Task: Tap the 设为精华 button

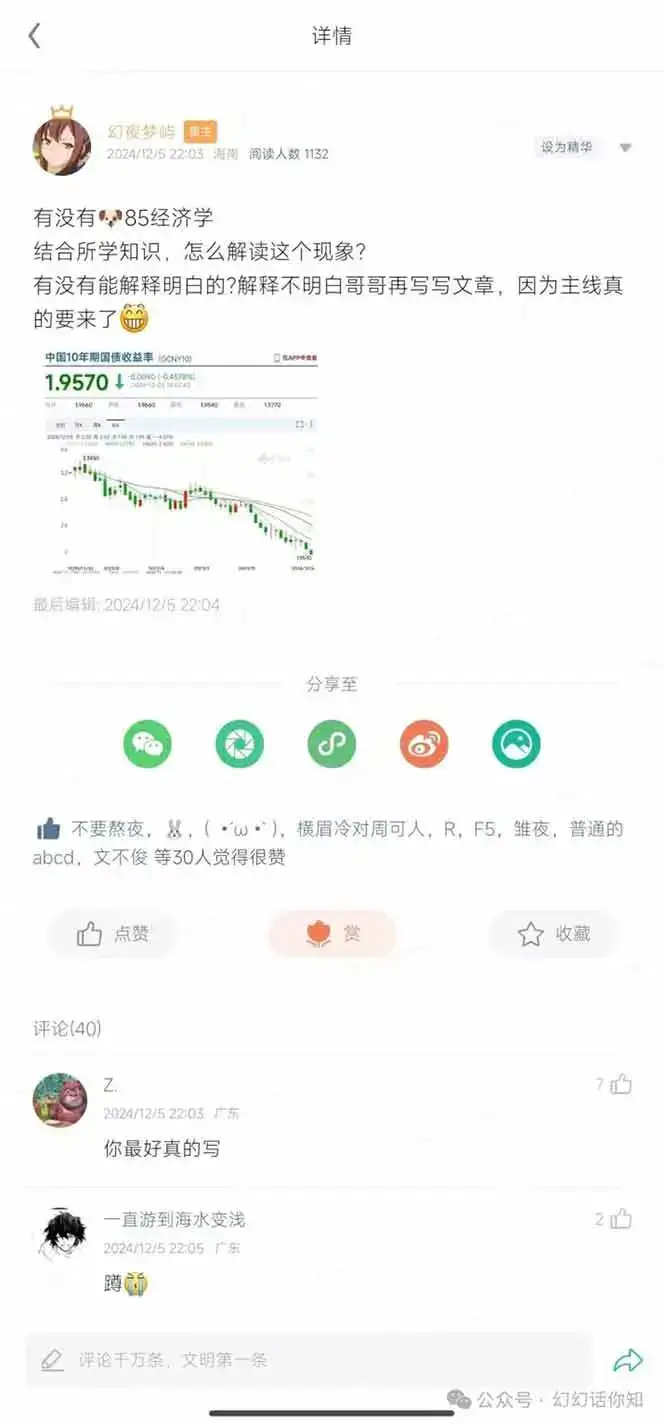Action: 567,147
